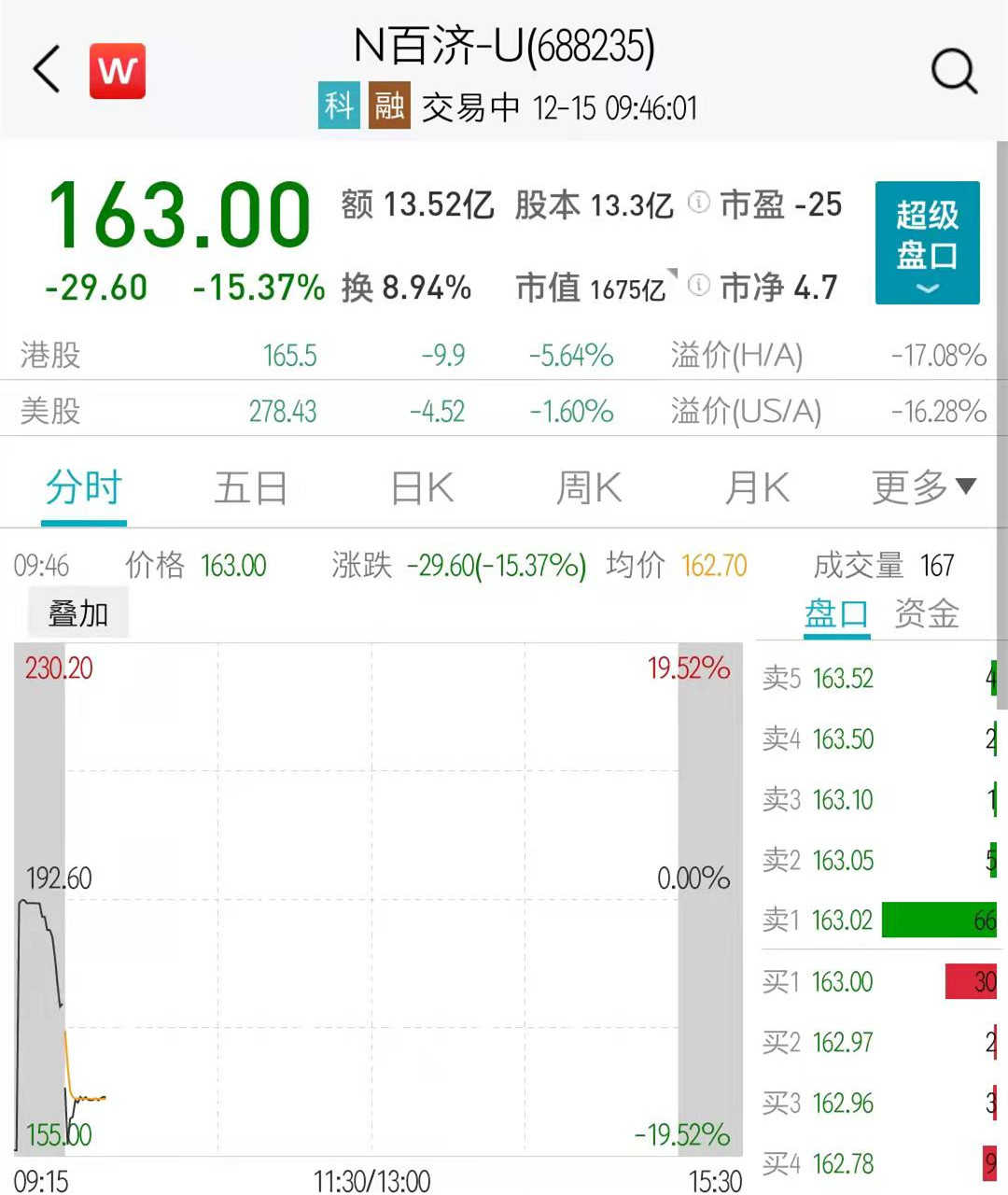Switch to the 月K chart tab
The height and width of the screenshot is (1195, 1008).
pyautogui.click(x=757, y=487)
